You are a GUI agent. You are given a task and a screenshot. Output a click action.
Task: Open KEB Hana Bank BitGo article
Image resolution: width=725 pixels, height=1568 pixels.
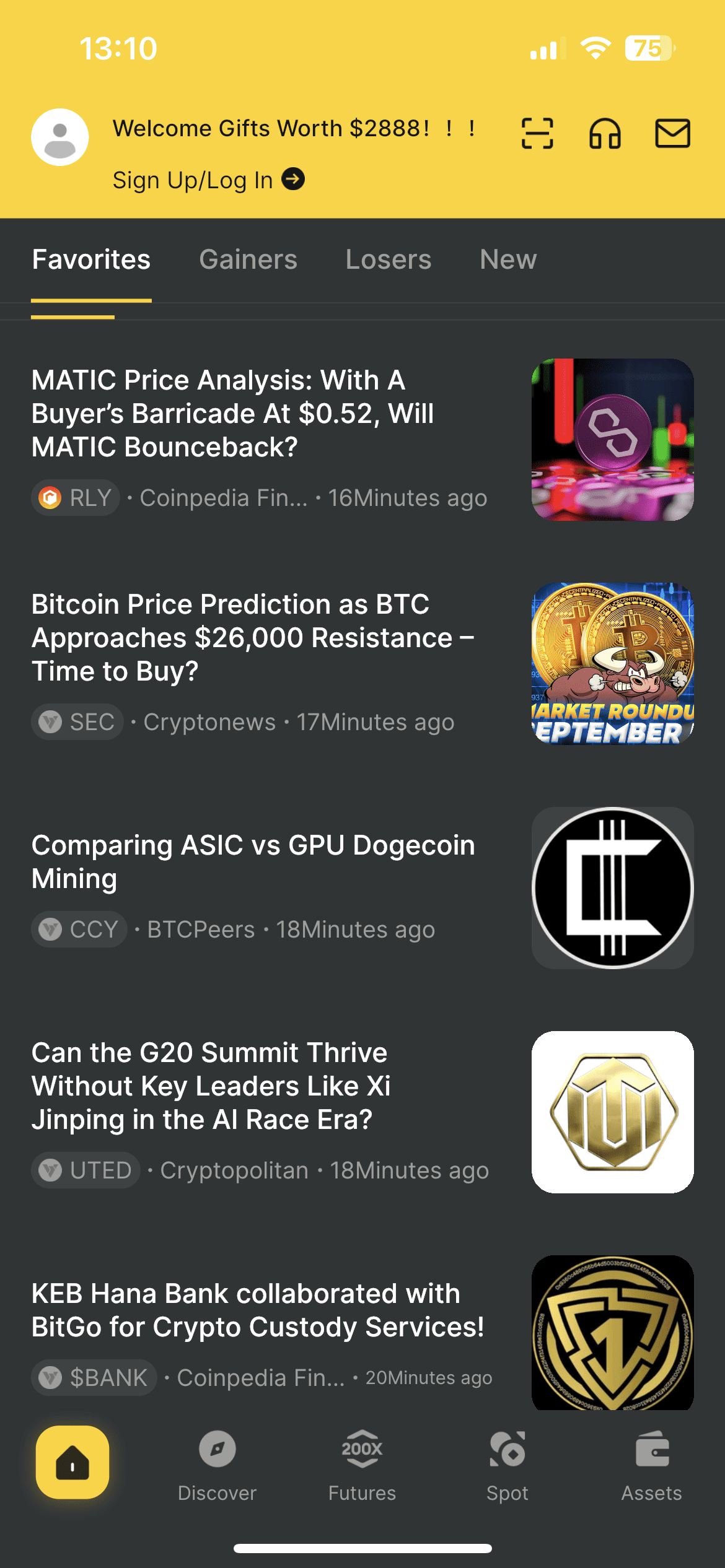258,1310
